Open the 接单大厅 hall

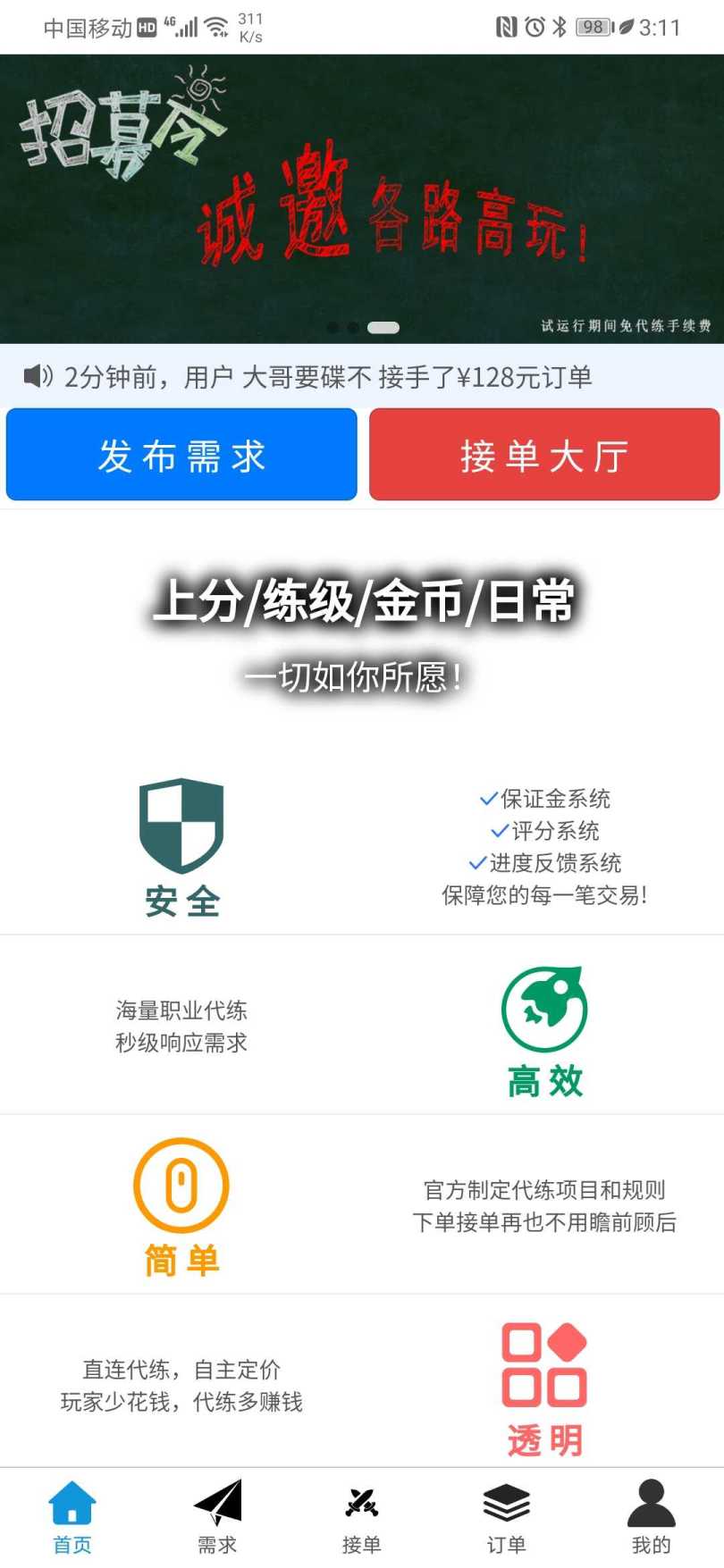click(x=544, y=455)
